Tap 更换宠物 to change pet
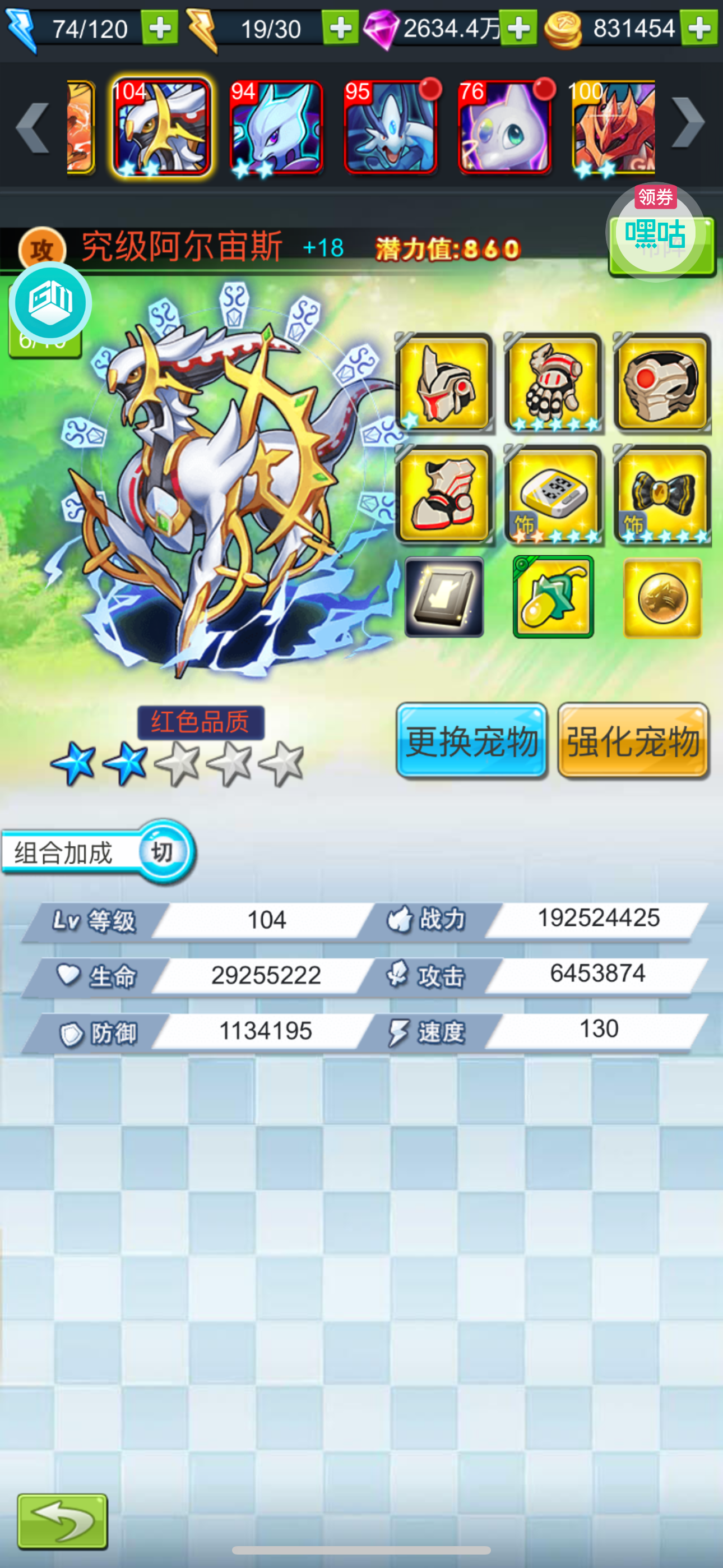 472,740
